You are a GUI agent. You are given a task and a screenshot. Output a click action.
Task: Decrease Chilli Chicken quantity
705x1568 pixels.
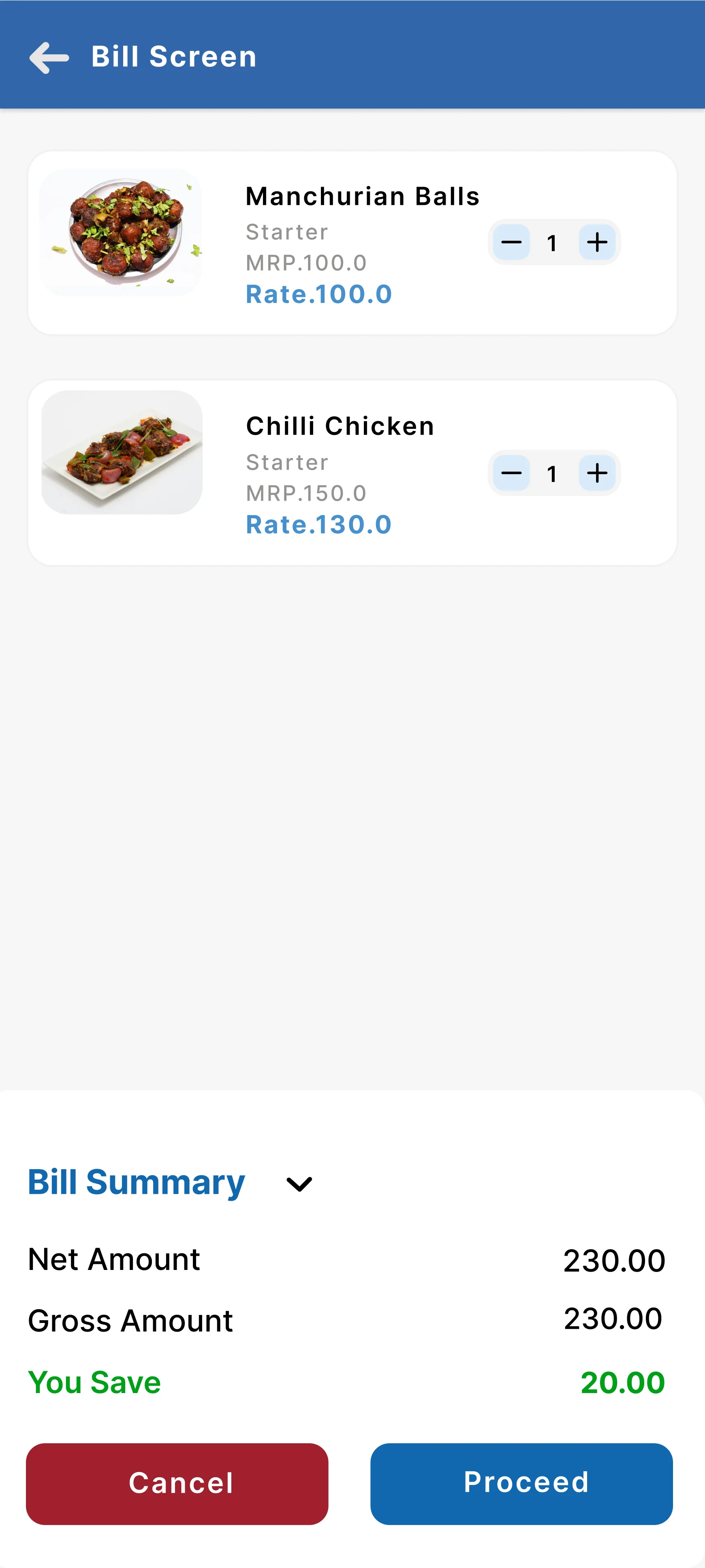(x=511, y=473)
